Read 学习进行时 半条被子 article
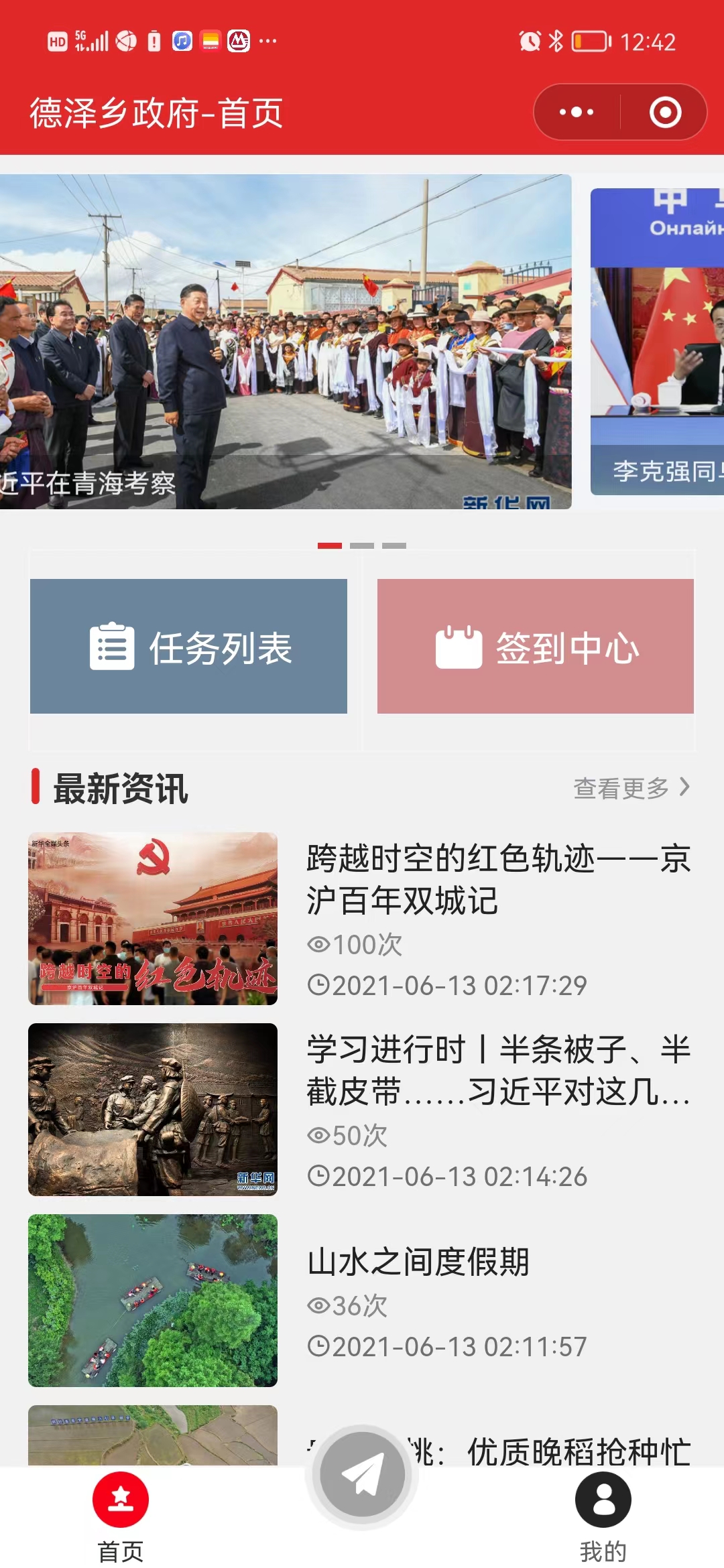Screen dimensions: 724x1568 (498, 1069)
